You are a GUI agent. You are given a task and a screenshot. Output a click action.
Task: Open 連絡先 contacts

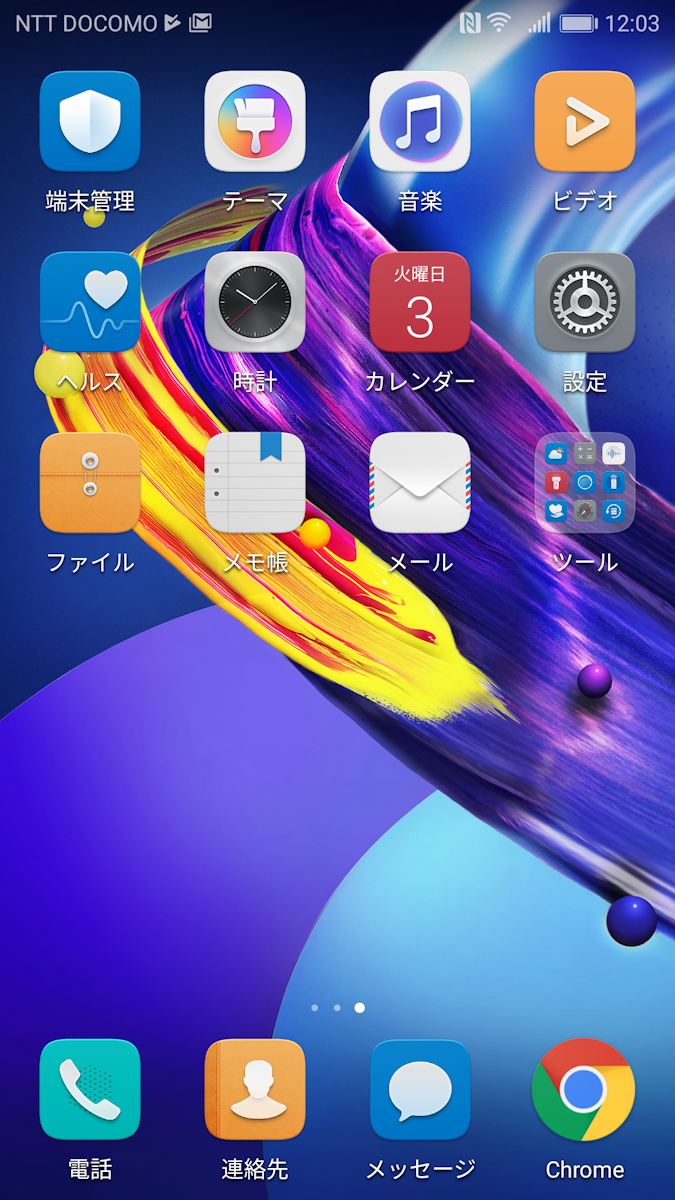(255, 1089)
